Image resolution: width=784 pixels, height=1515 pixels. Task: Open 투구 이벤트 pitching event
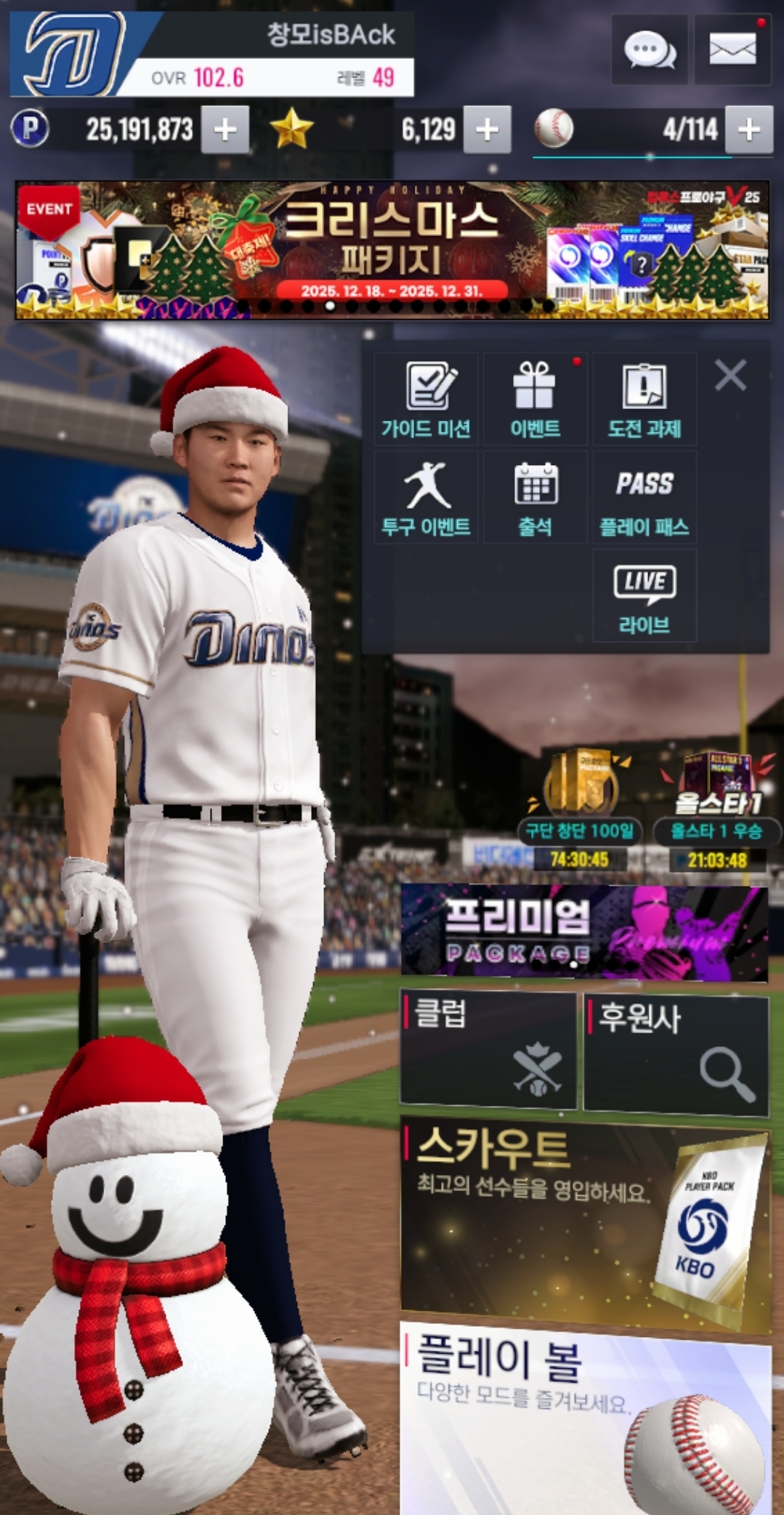[427, 498]
